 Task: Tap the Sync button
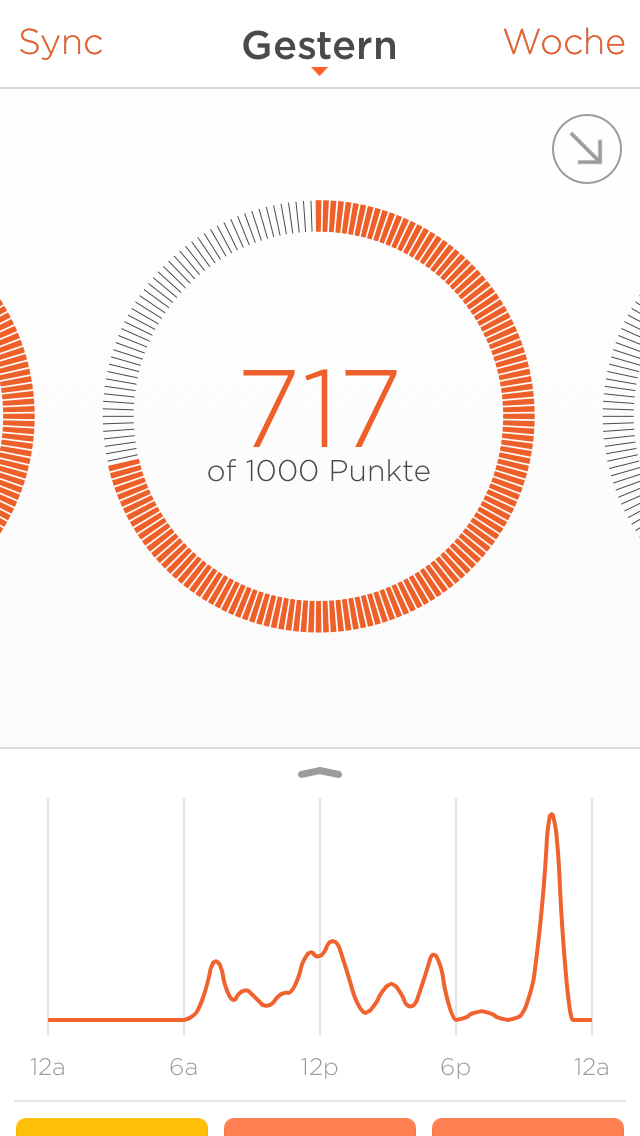(x=61, y=43)
